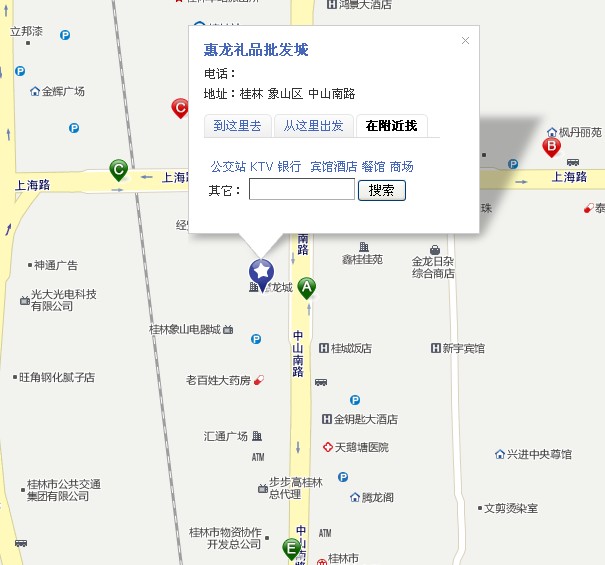The height and width of the screenshot is (565, 605).
Task: Switch to the 到这里去 tab
Action: tap(237, 126)
